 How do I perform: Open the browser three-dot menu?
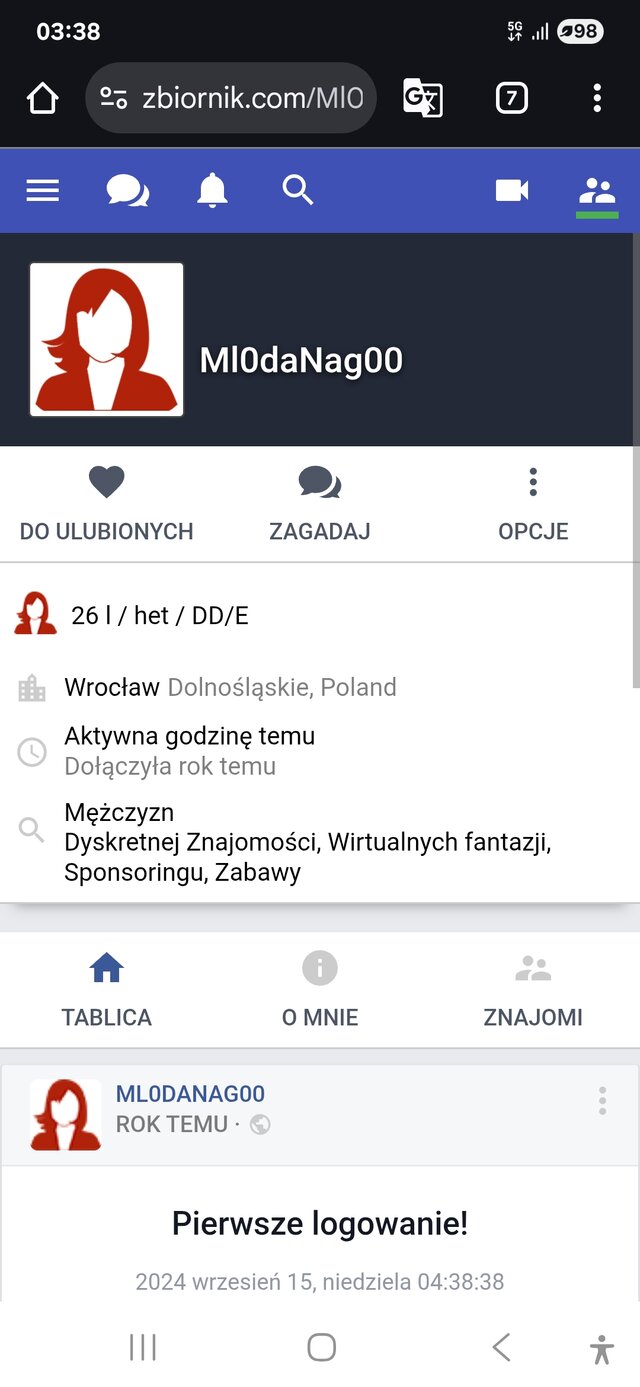pos(597,98)
